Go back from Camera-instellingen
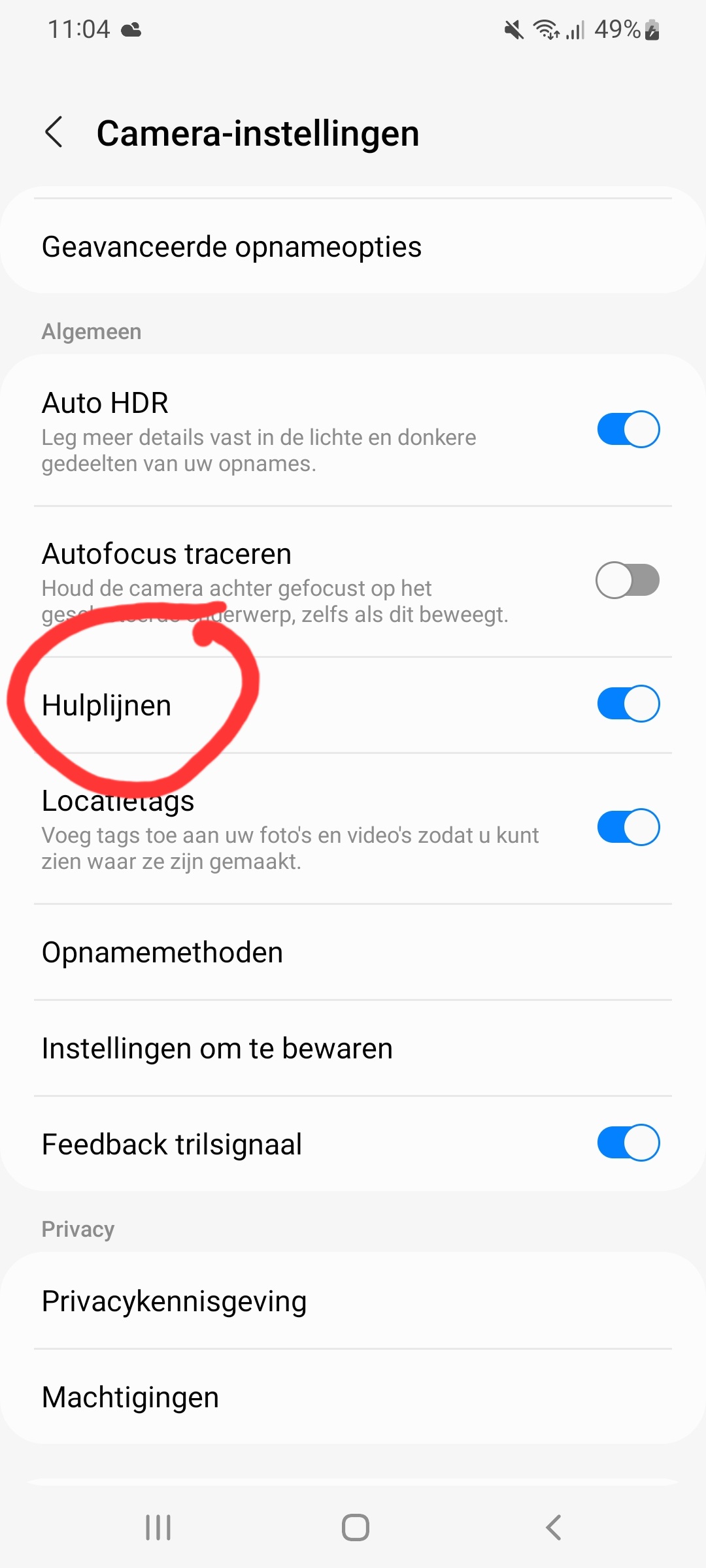Image resolution: width=706 pixels, height=1568 pixels. pyautogui.click(x=54, y=133)
